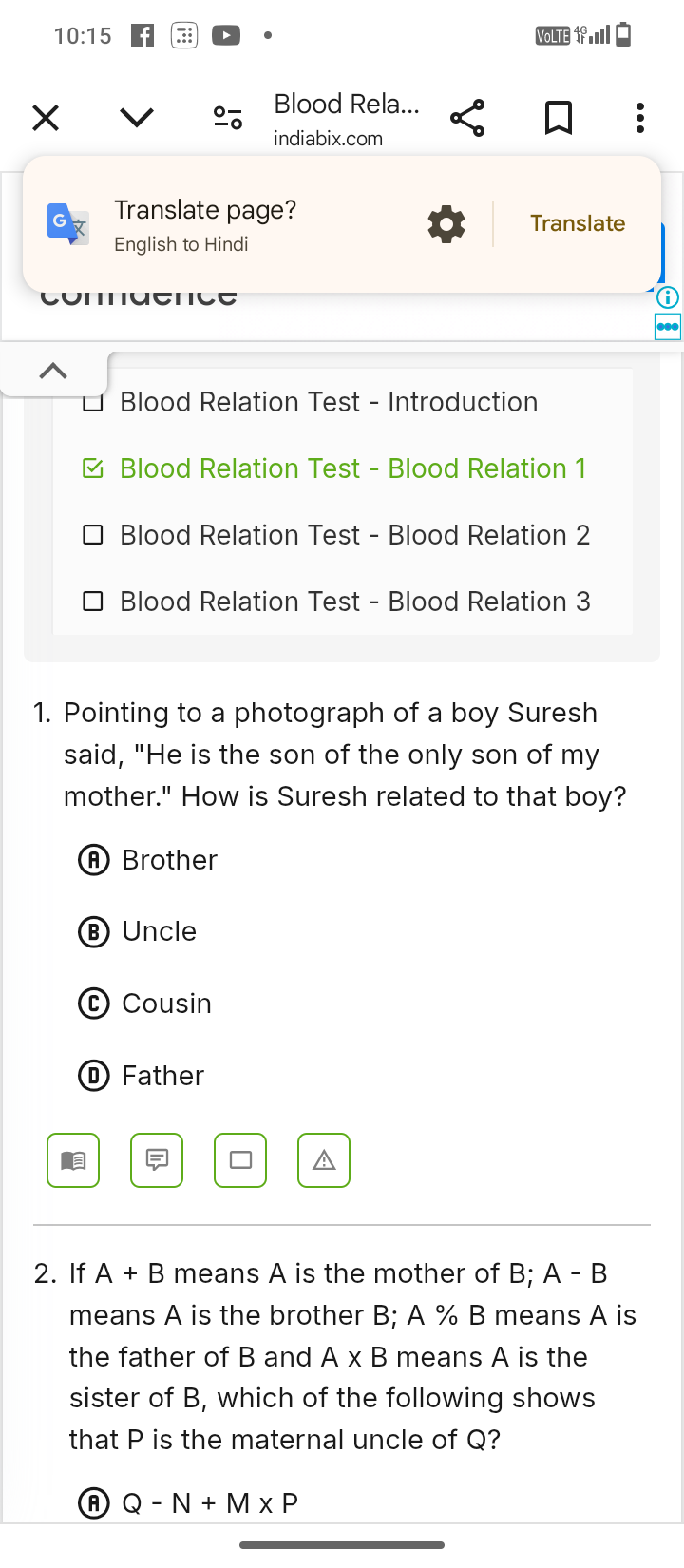
Task: Open Blood Relation Test - Introduction
Action: pyautogui.click(x=329, y=402)
